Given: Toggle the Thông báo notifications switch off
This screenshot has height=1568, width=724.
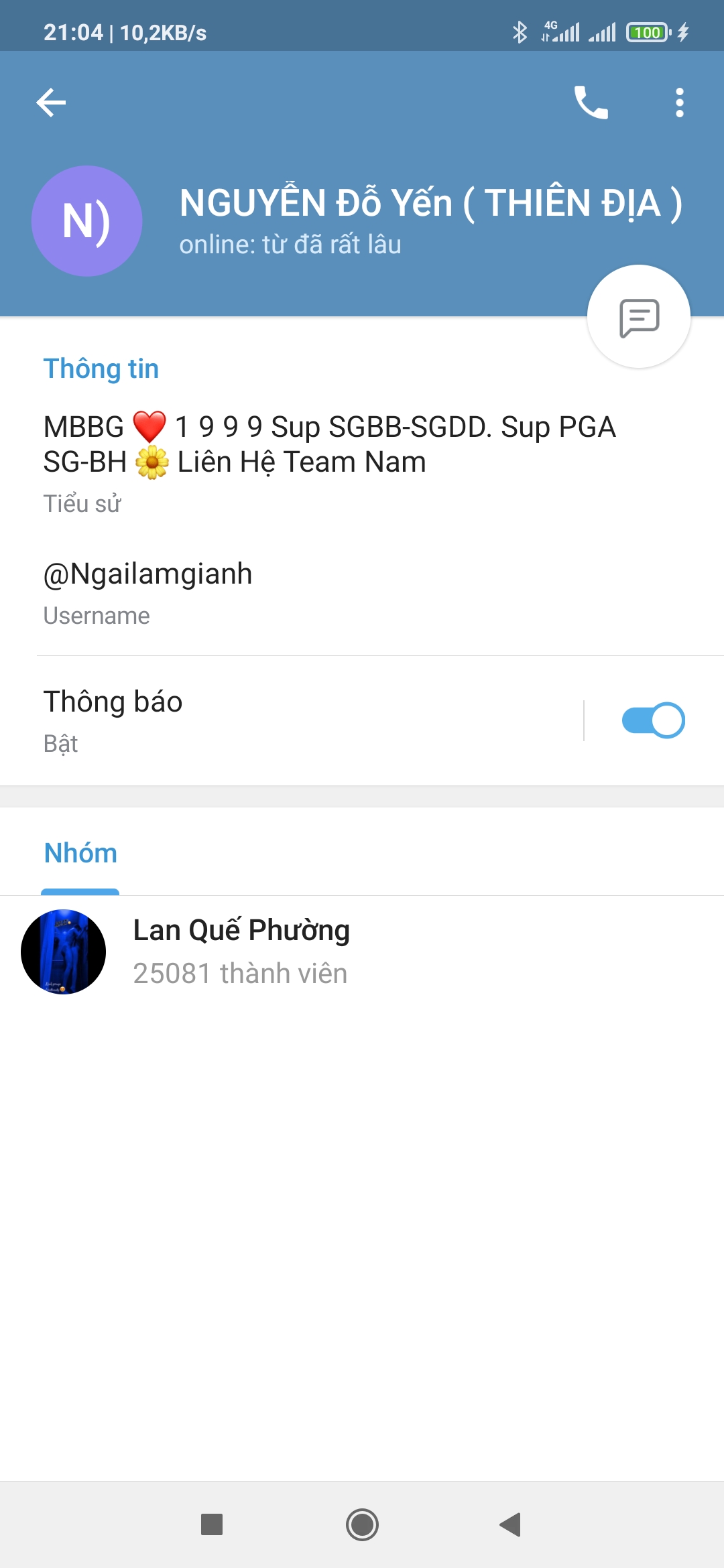Looking at the screenshot, I should coord(653,720).
